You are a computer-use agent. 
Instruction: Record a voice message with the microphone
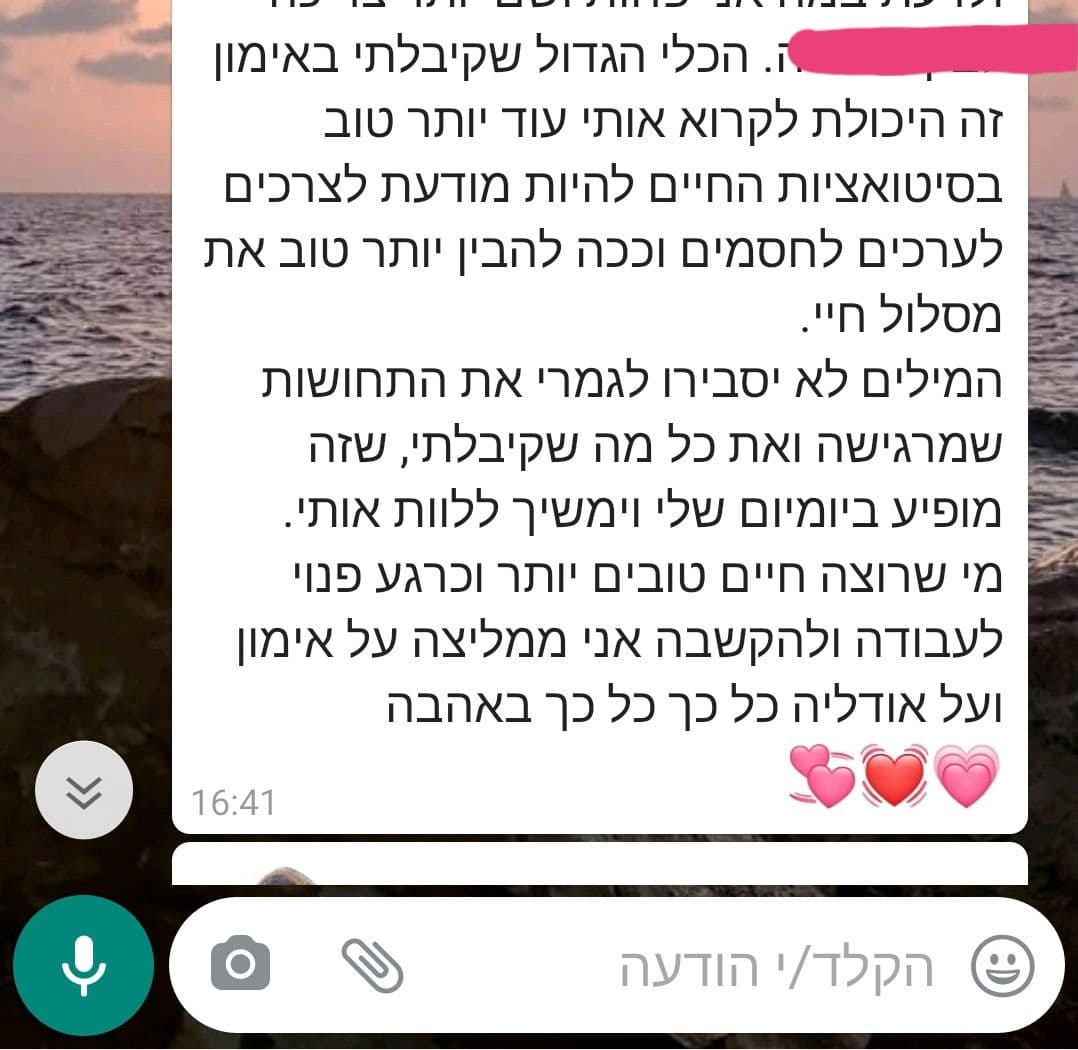[83, 965]
